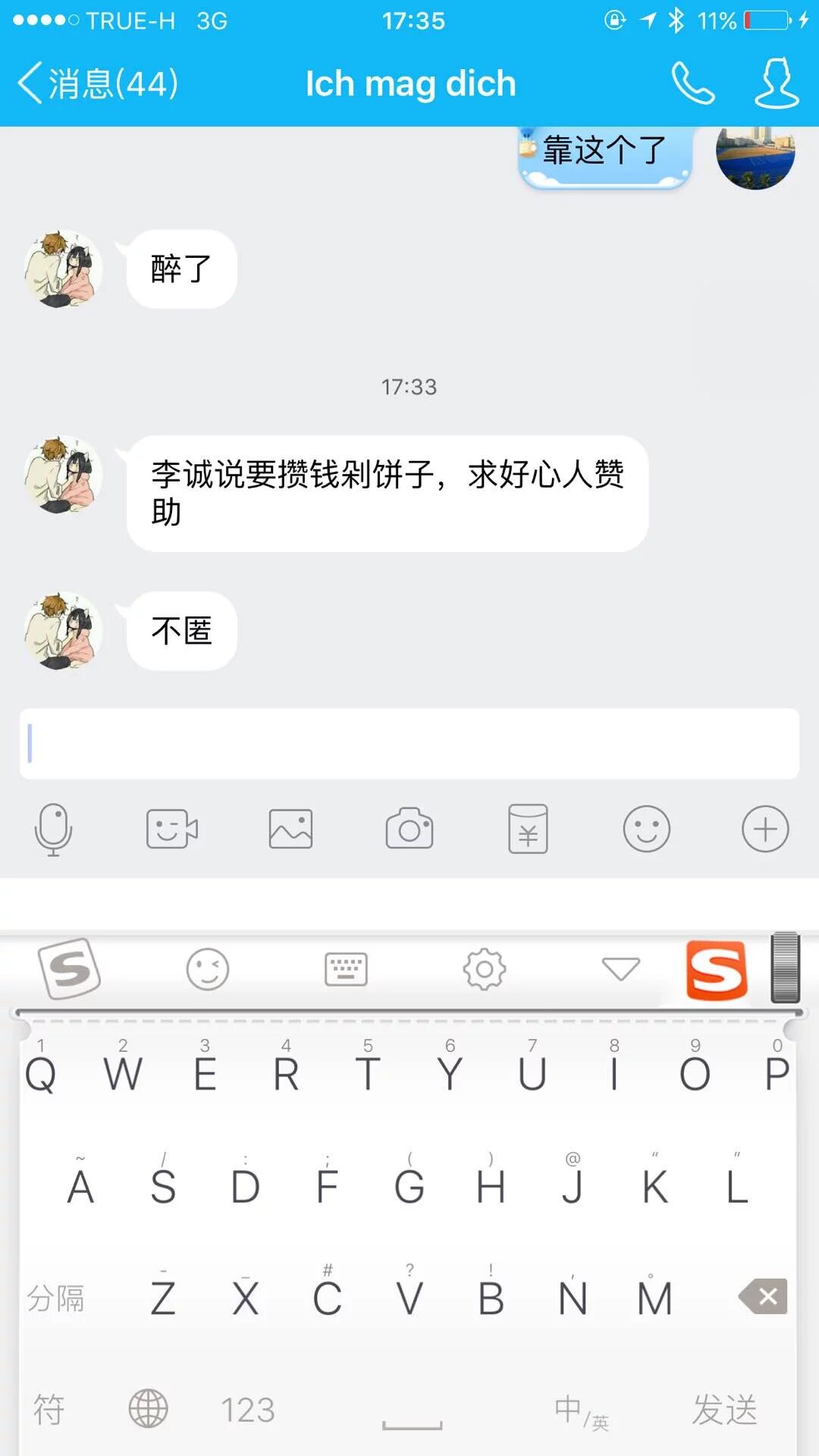Go back to the 消息 list
The image size is (819, 1456).
point(99,83)
